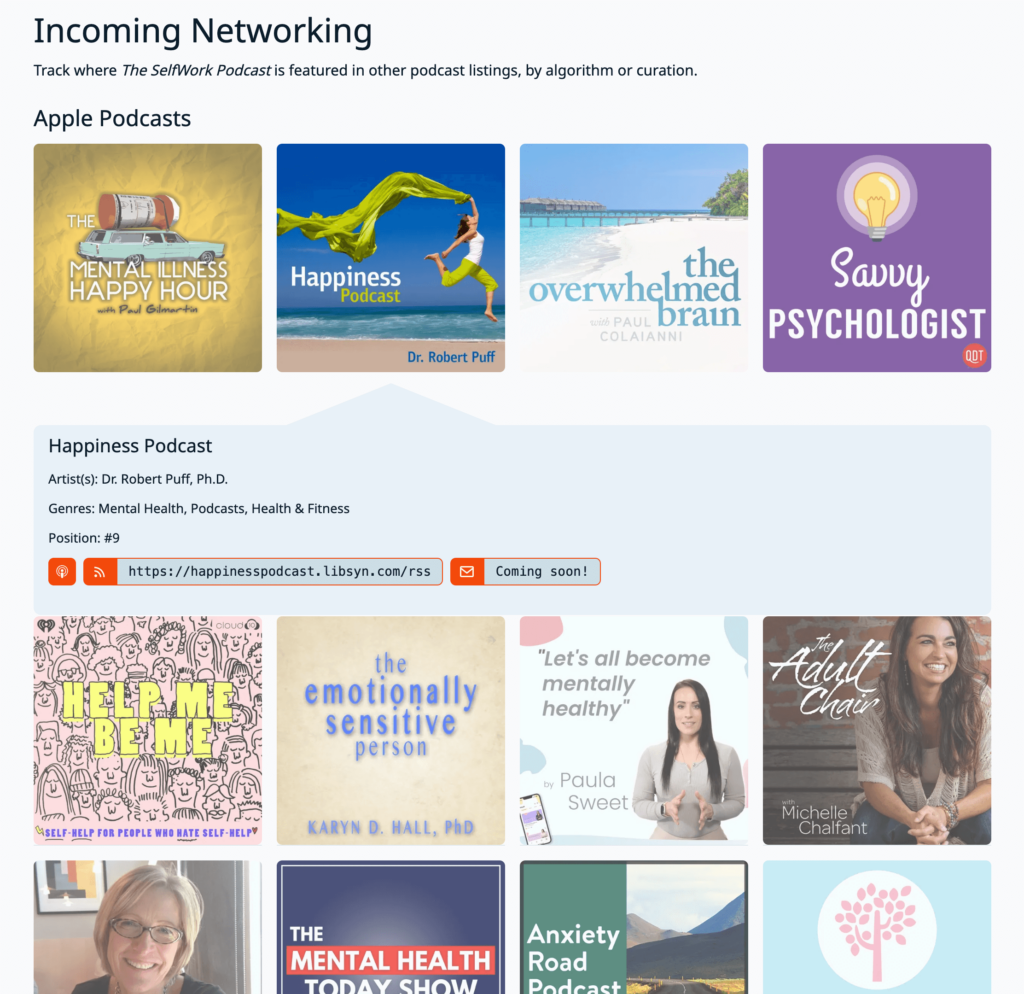1024x994 pixels.
Task: Tap the Savvy Psychologist cover
Action: (876, 258)
